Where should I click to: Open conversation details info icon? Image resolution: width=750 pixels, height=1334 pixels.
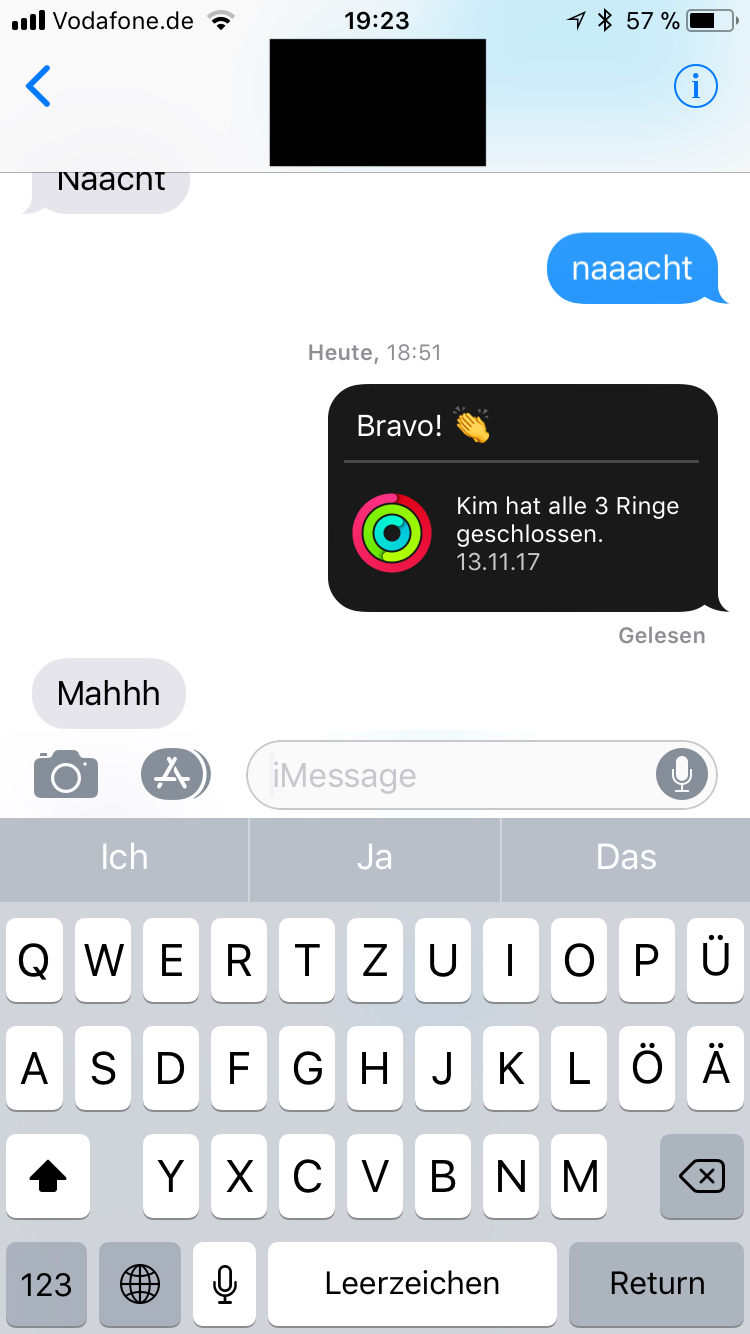pyautogui.click(x=695, y=88)
